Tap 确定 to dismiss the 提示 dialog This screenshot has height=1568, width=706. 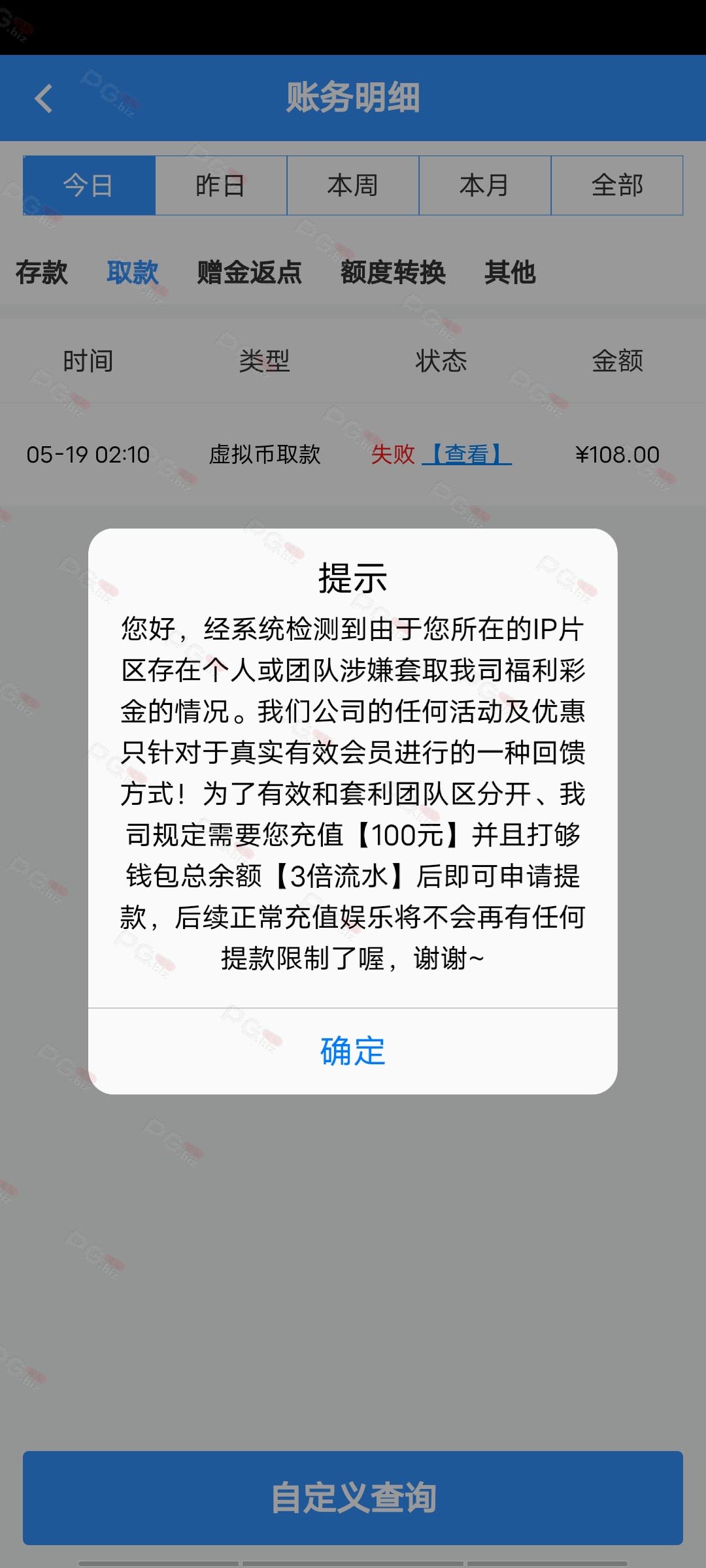[353, 1051]
